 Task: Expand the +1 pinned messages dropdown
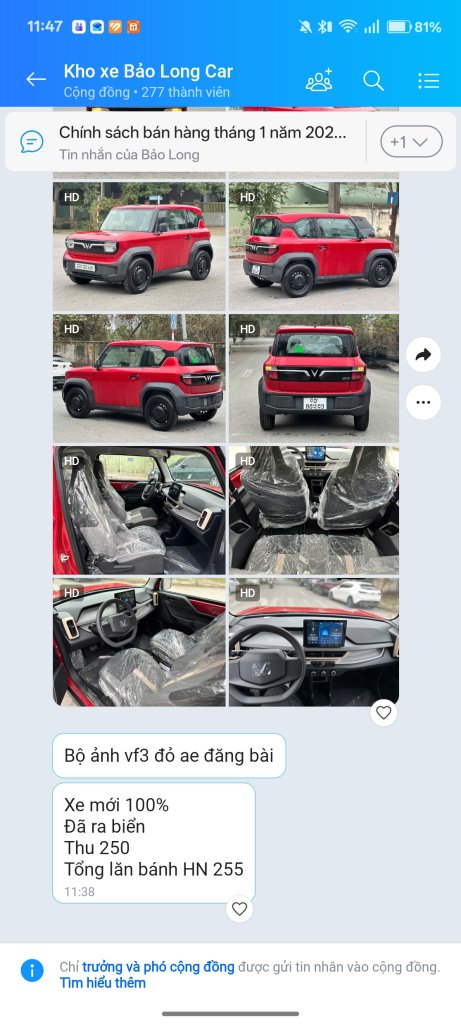[411, 142]
